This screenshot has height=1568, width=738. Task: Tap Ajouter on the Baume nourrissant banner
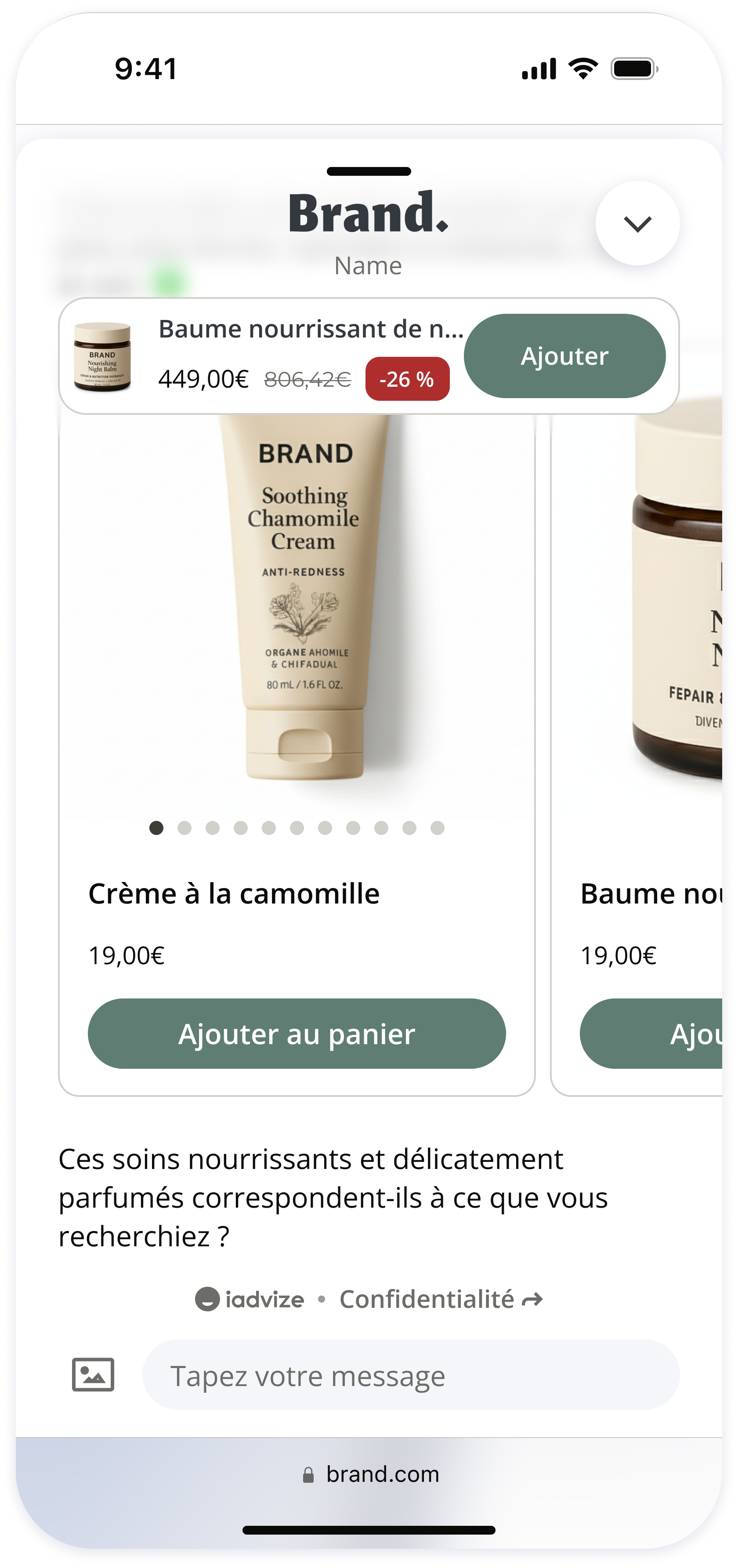point(564,356)
